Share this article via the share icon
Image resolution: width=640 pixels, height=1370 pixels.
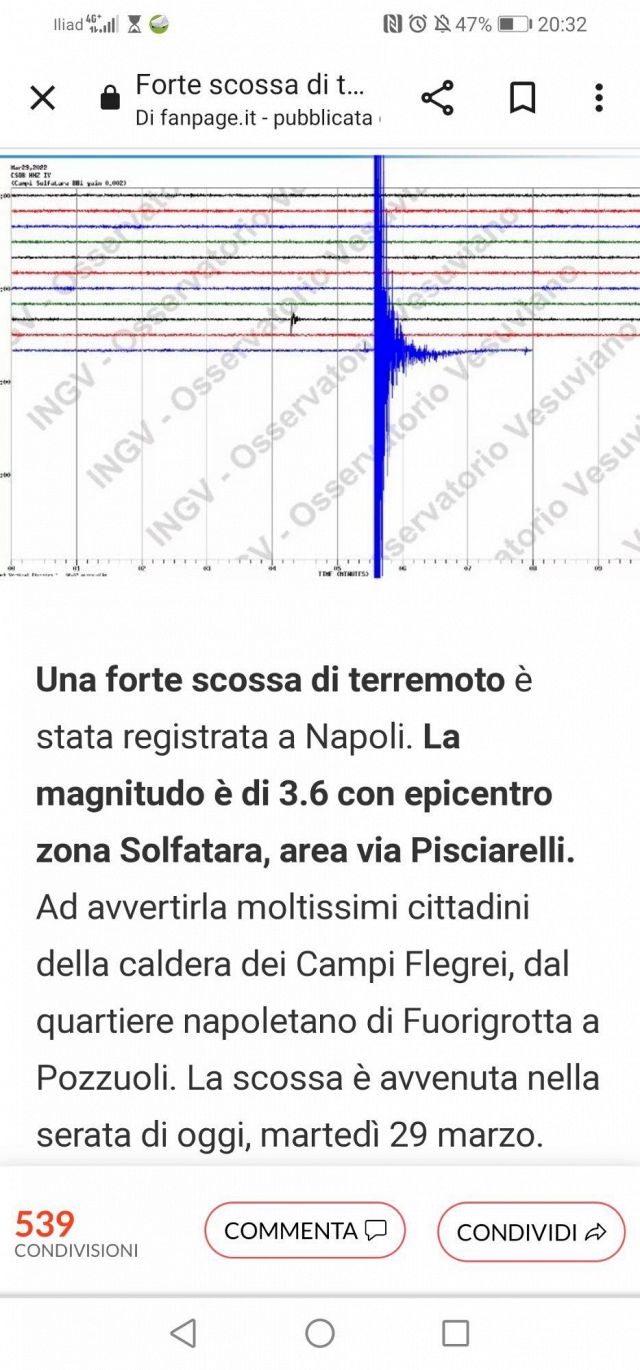(437, 98)
